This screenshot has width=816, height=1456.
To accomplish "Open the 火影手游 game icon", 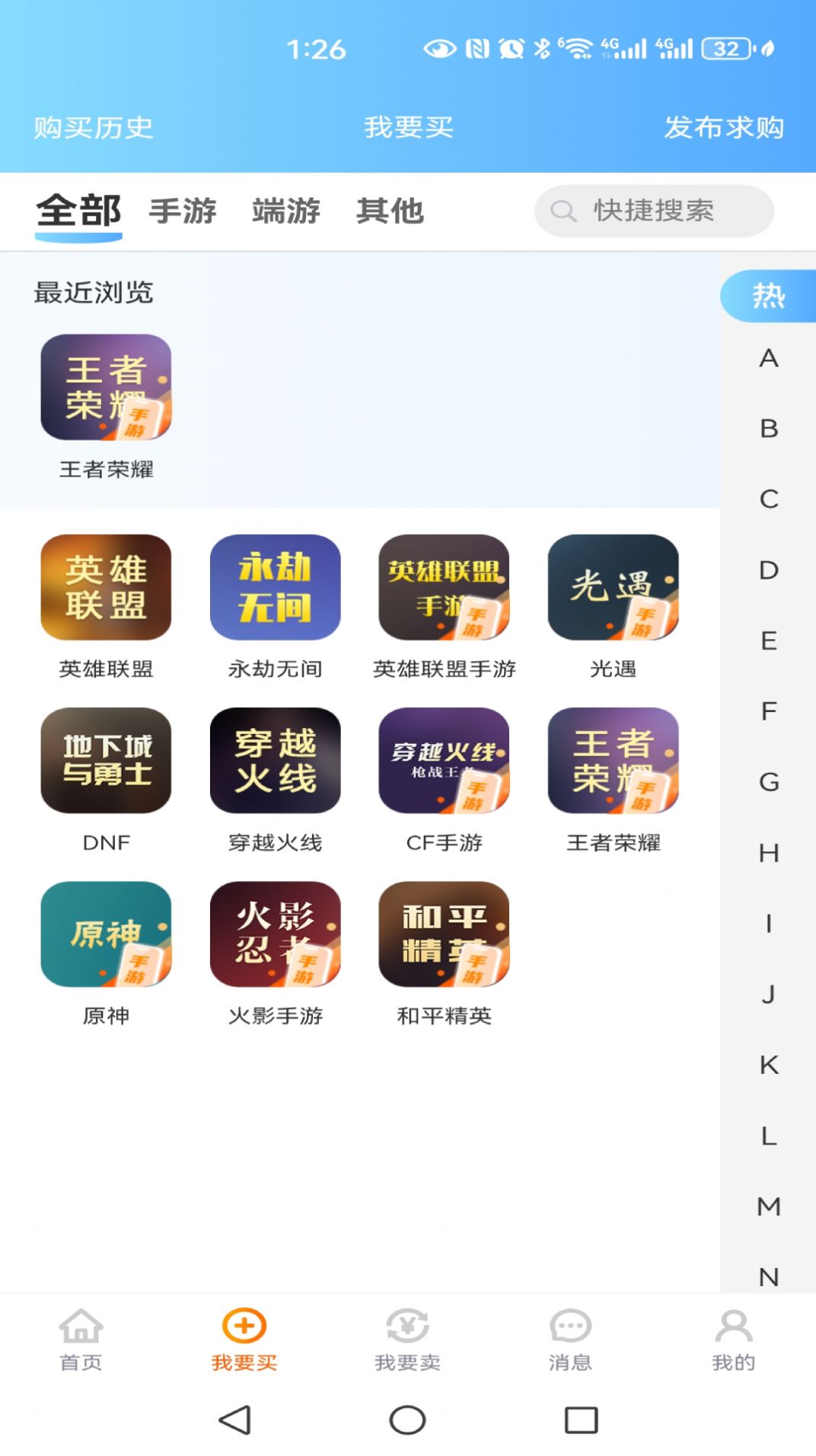I will point(275,935).
